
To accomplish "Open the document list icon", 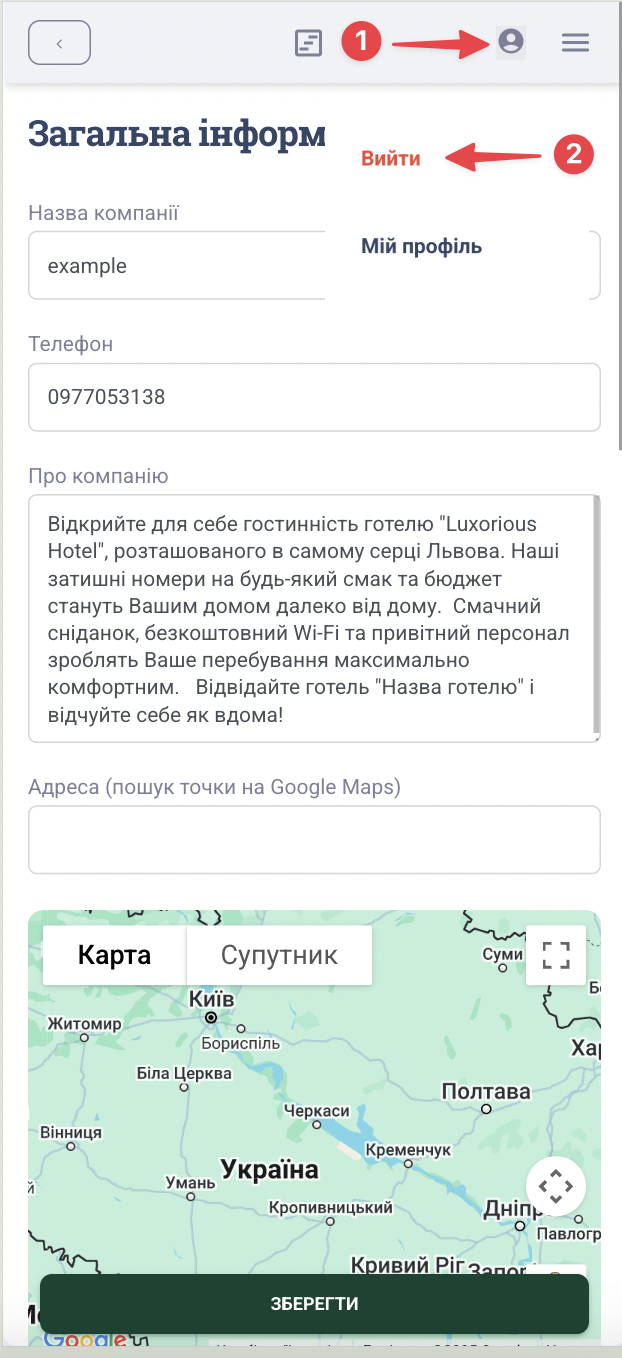I will (x=309, y=43).
